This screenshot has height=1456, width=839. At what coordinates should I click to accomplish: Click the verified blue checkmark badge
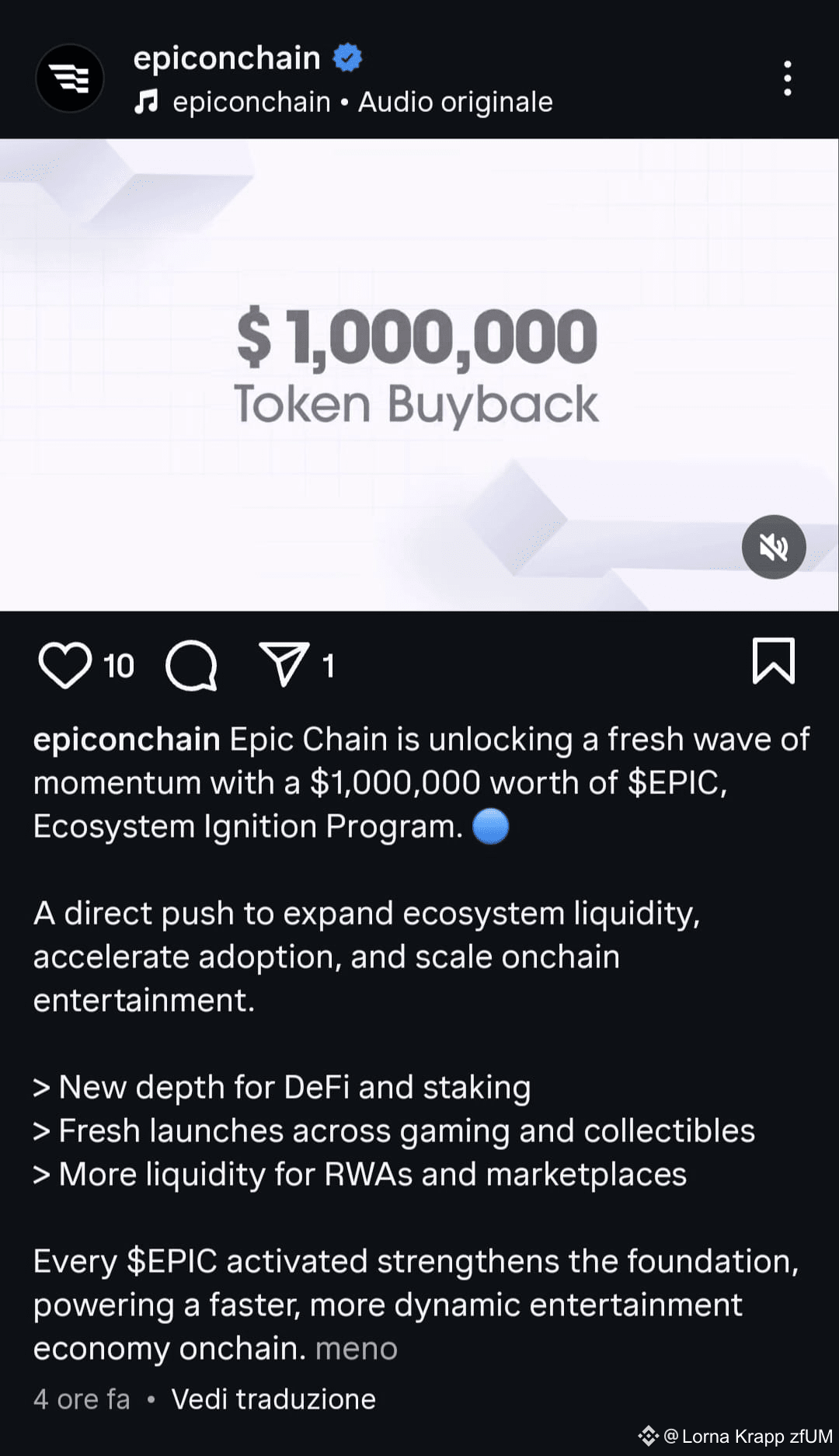(346, 56)
